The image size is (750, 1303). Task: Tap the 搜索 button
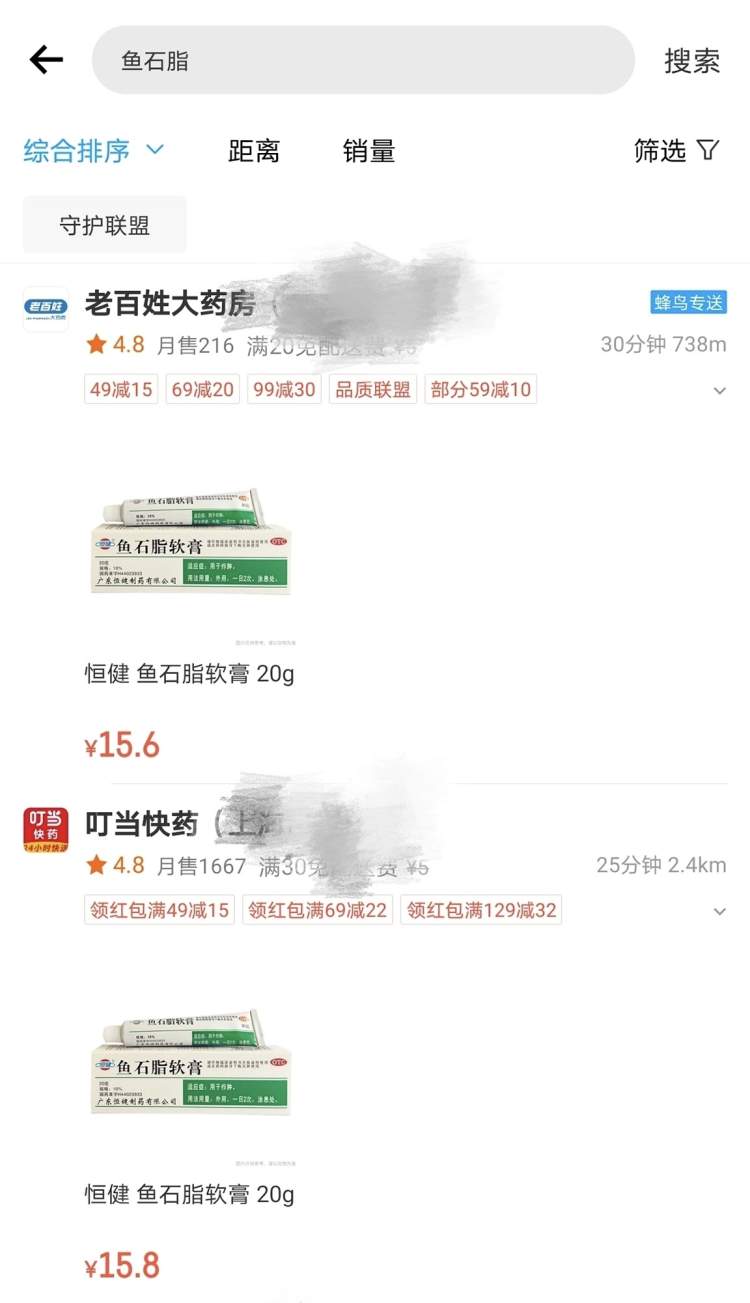[x=692, y=60]
